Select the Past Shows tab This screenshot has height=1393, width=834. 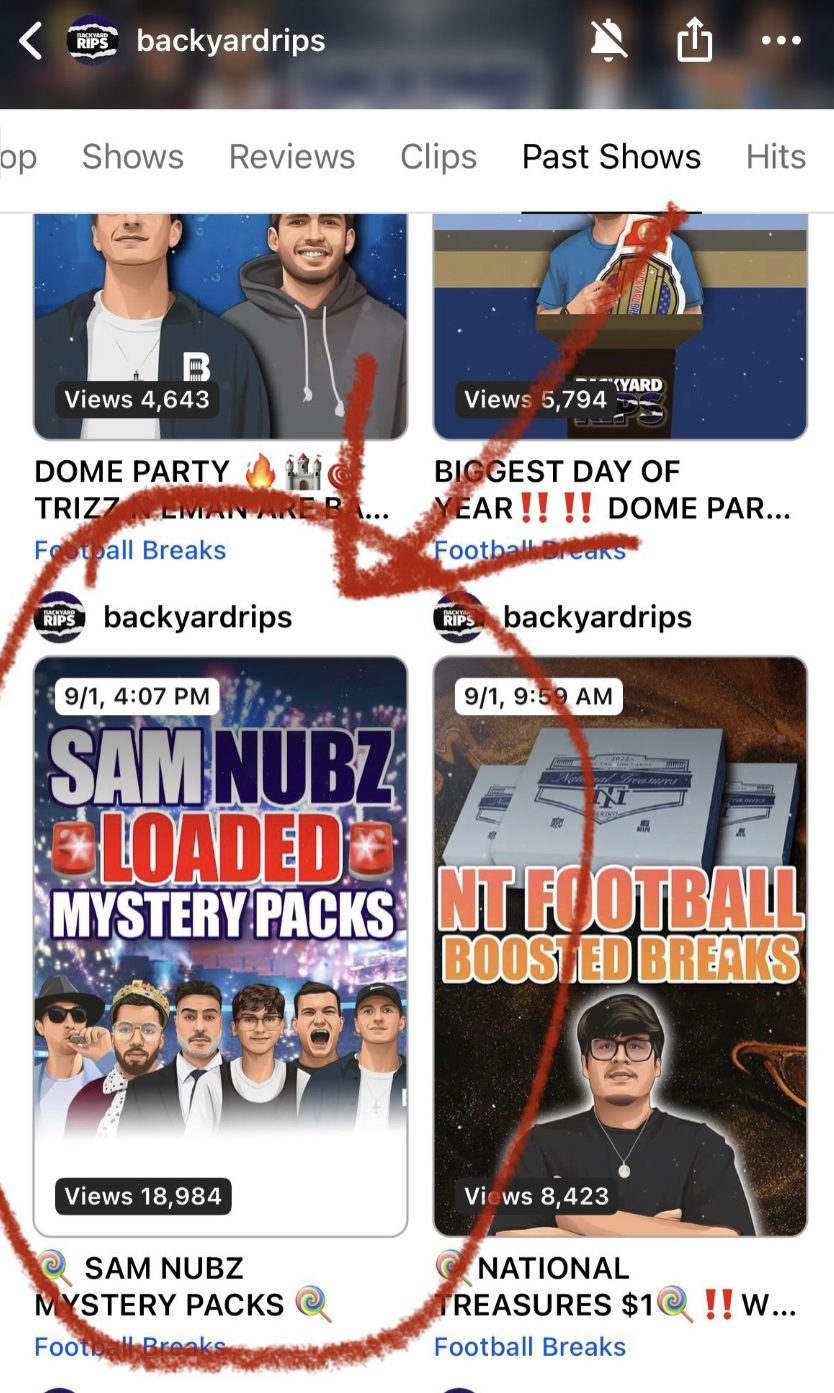(611, 157)
